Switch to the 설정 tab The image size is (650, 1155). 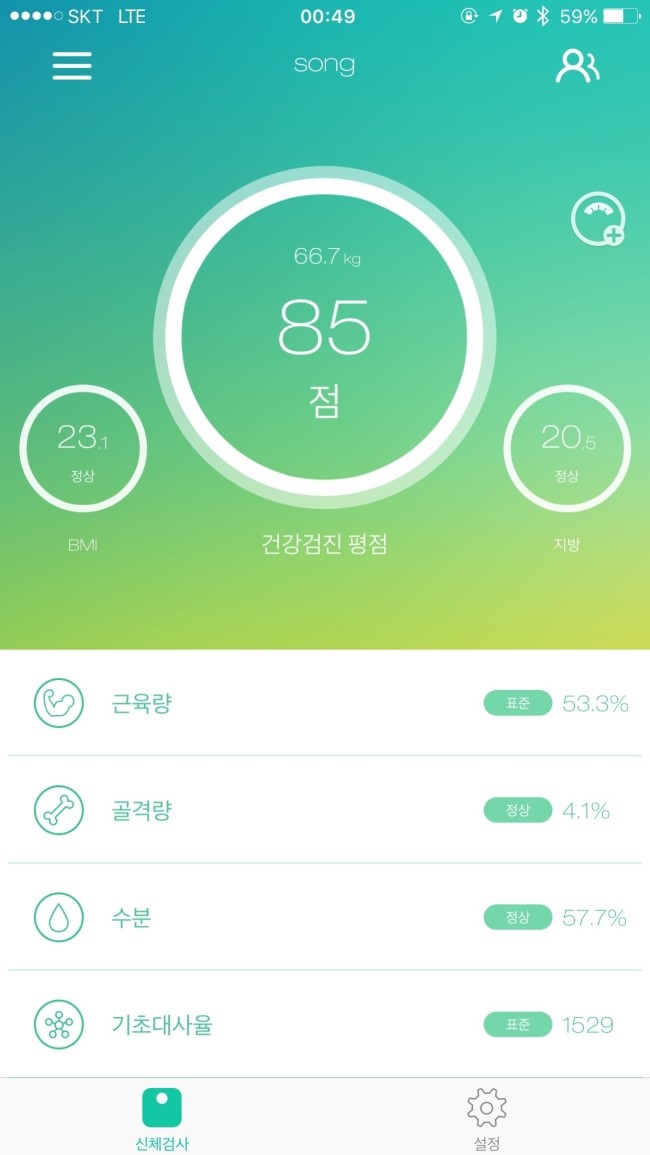coord(487,1118)
